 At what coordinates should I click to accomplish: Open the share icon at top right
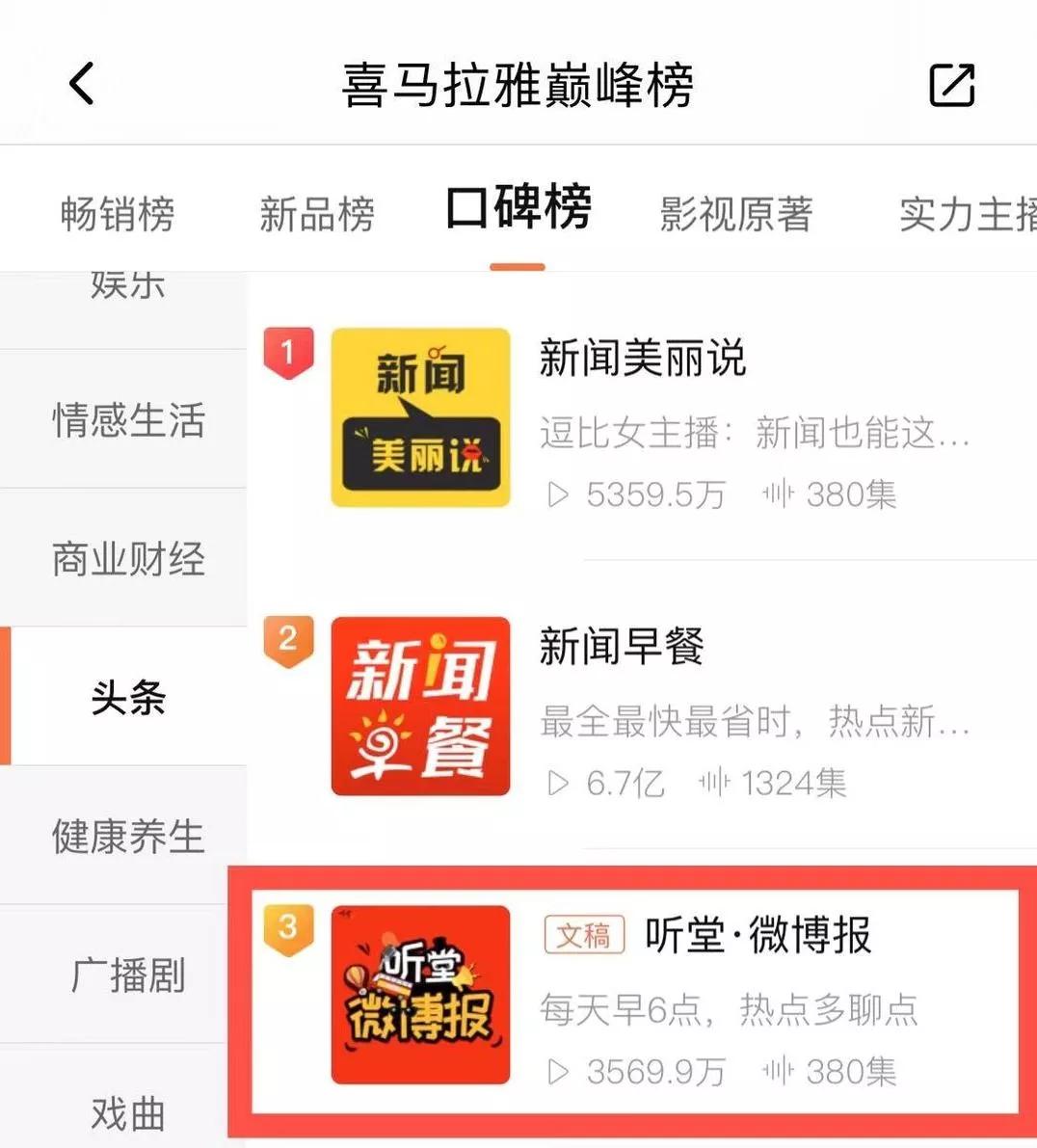(952, 84)
